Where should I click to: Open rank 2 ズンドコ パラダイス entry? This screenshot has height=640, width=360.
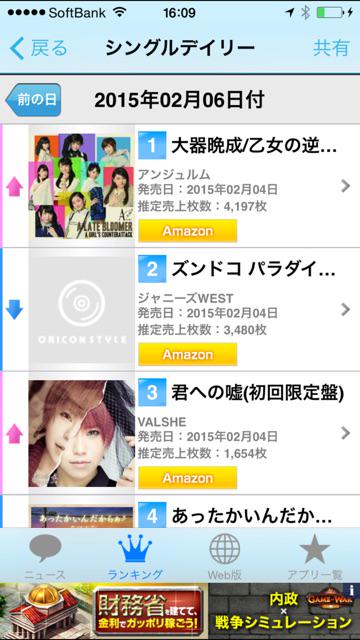180,310
